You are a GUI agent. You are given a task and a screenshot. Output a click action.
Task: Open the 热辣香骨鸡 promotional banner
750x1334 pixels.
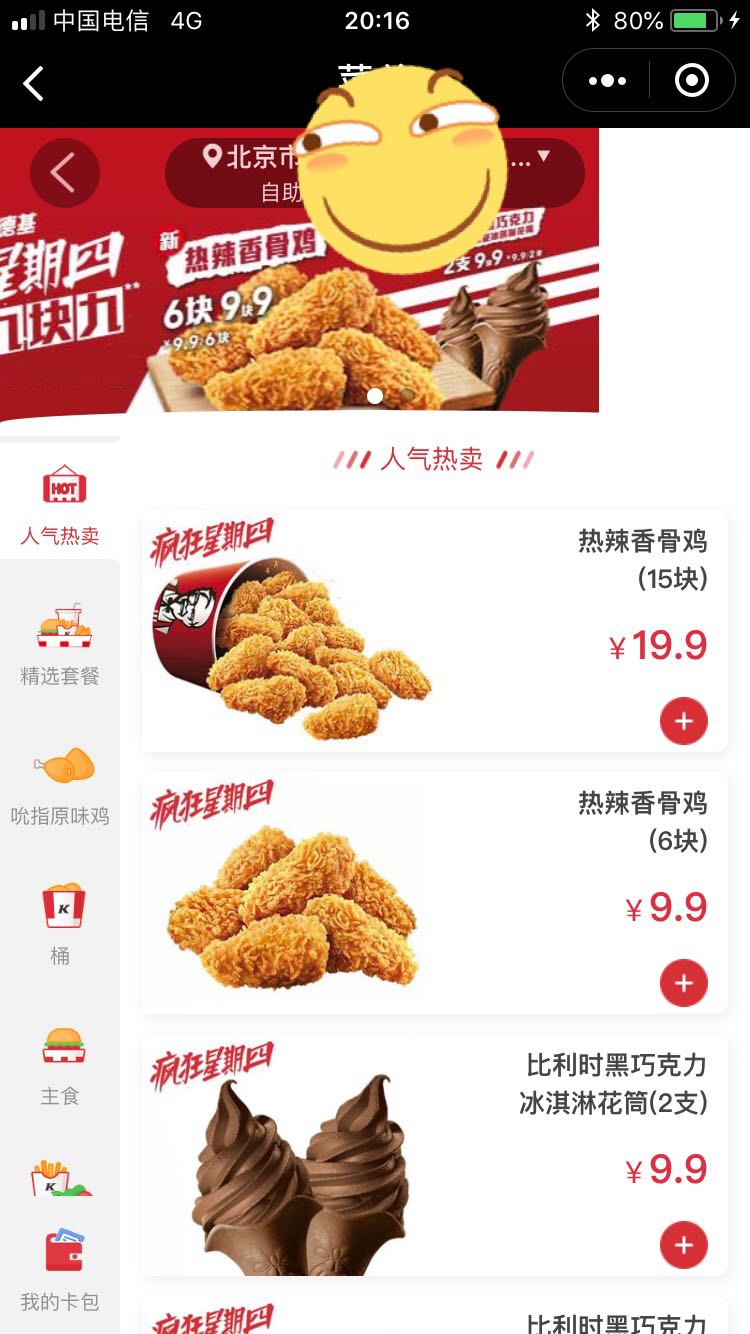pyautogui.click(x=300, y=320)
